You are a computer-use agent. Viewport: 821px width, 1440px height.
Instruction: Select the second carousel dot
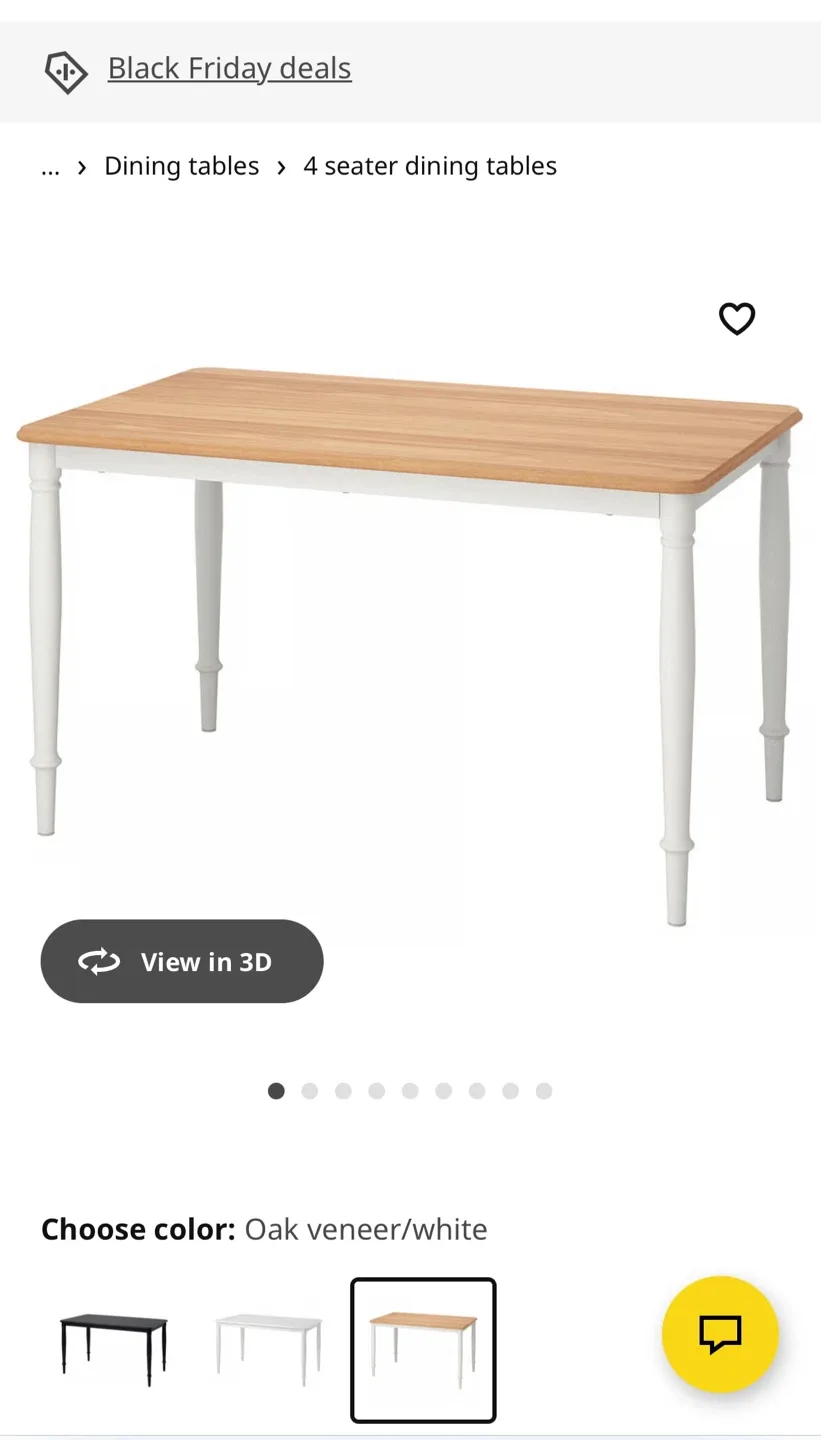[x=309, y=1091]
